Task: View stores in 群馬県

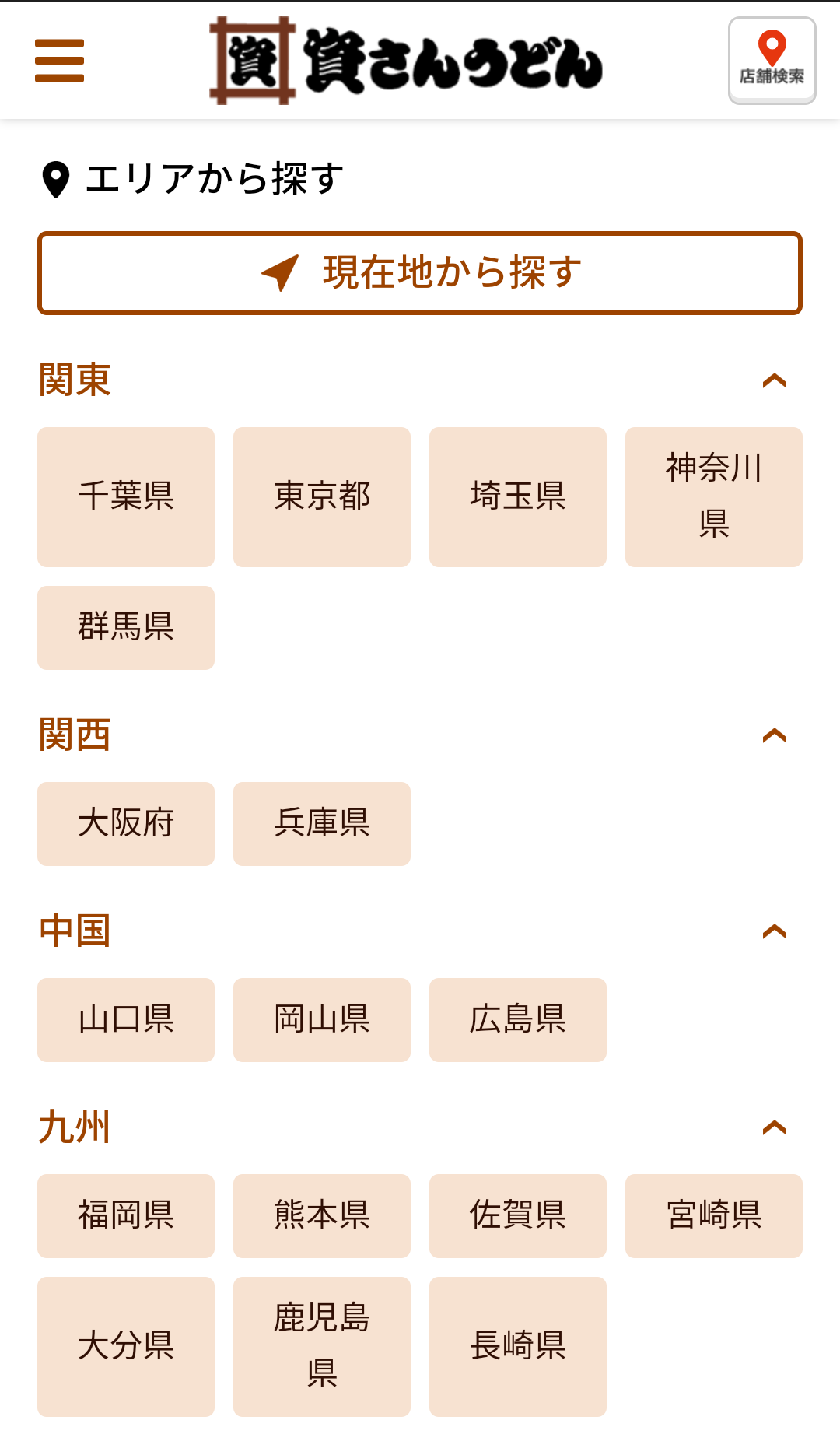Action: 126,627
